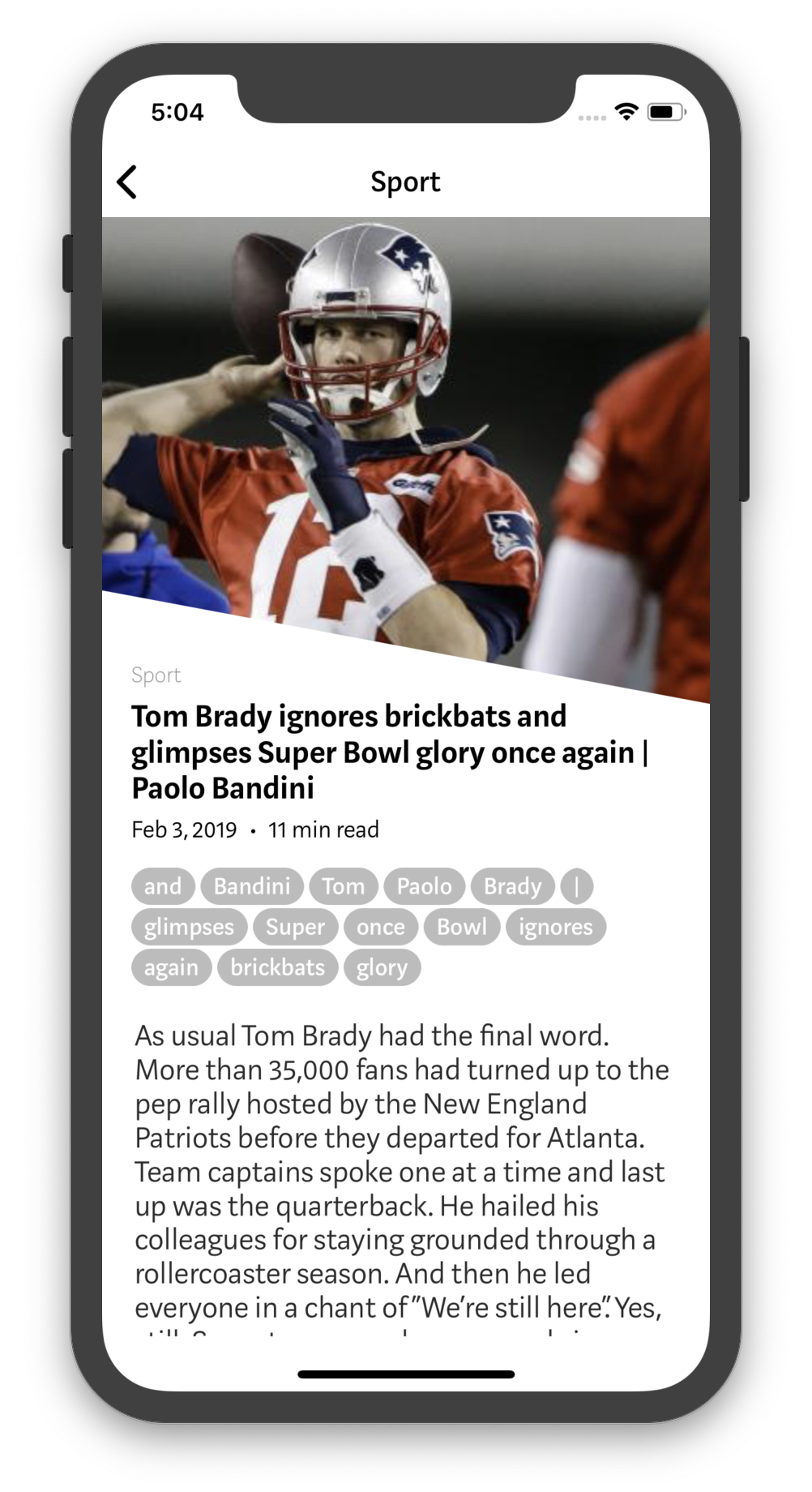Choose the 'glory' tag chip

click(x=382, y=967)
